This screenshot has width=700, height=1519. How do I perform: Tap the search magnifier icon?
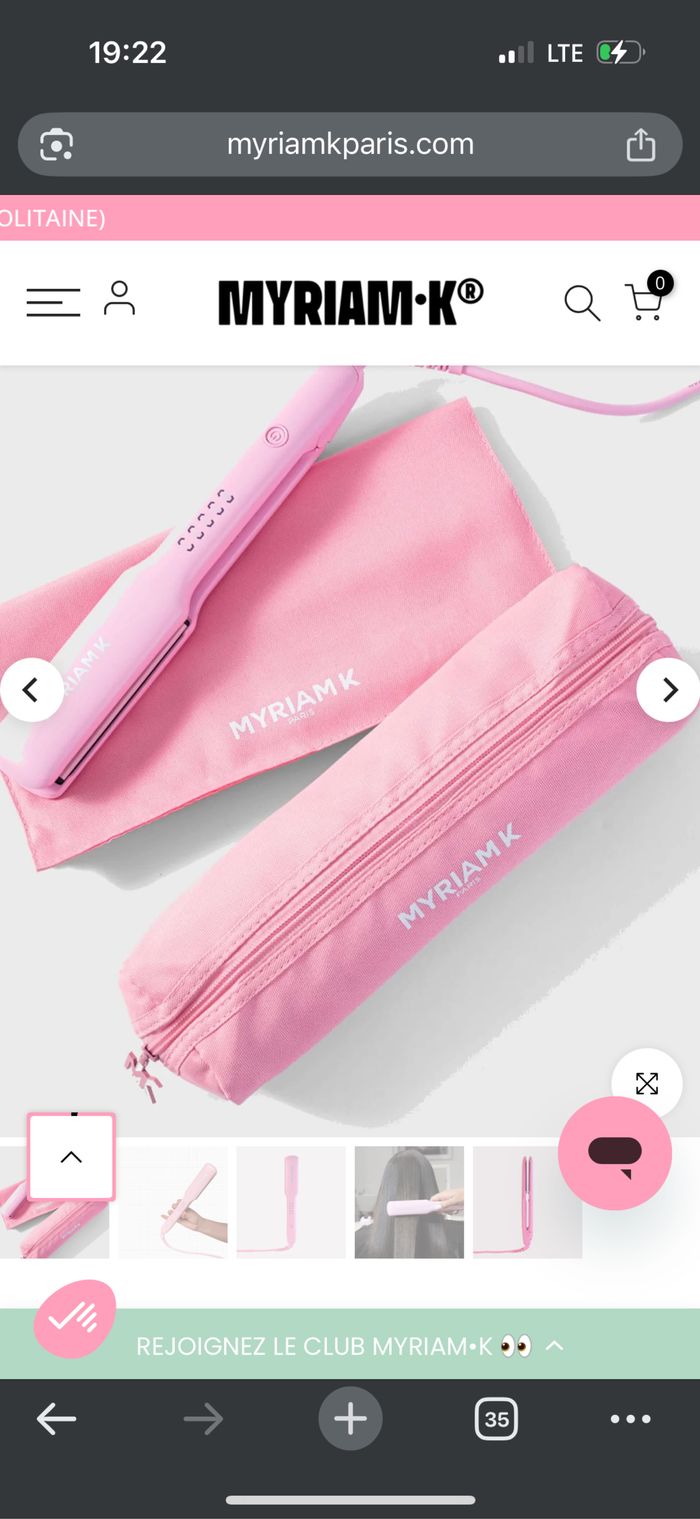[582, 302]
